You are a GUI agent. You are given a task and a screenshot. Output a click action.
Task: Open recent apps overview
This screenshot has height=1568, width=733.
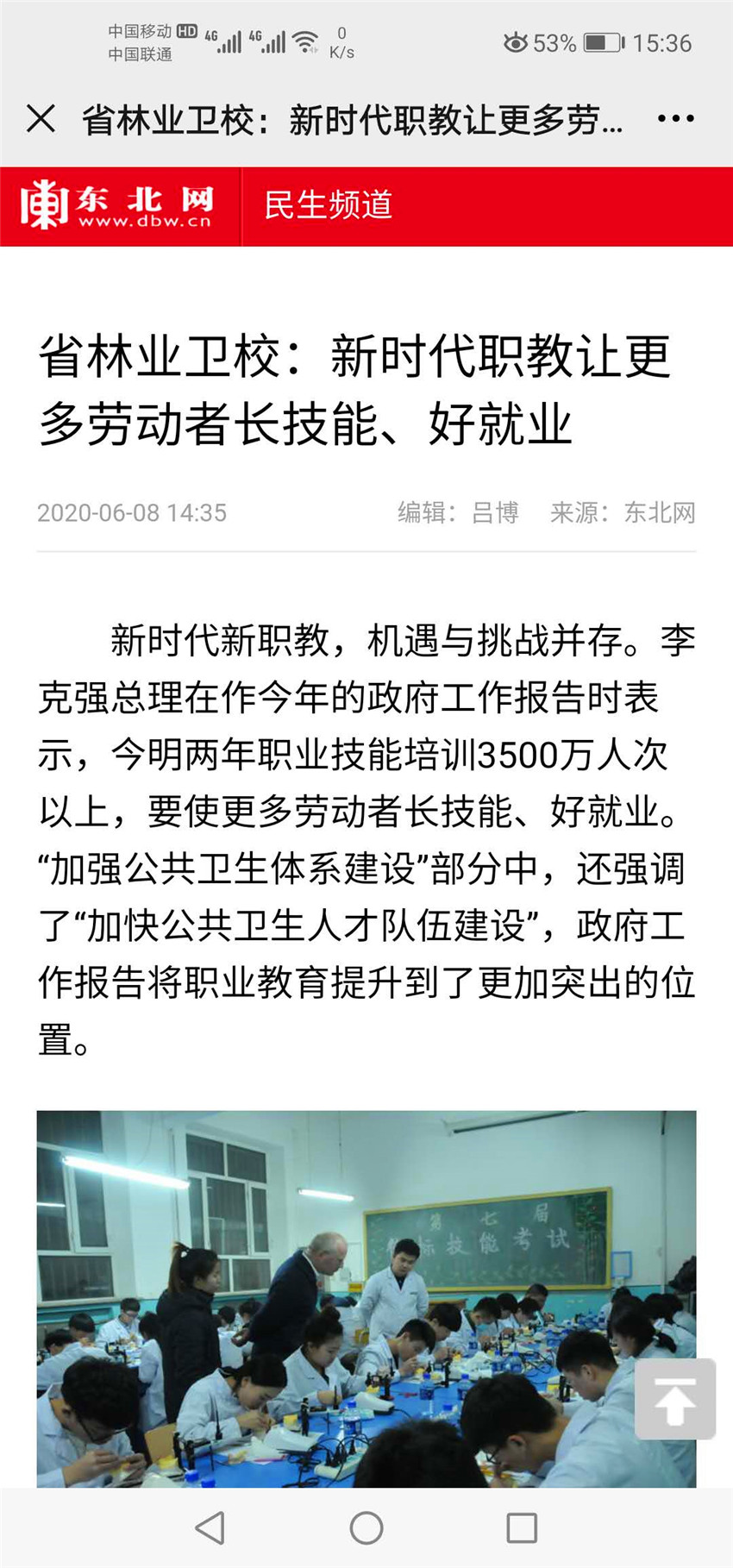click(x=522, y=1527)
